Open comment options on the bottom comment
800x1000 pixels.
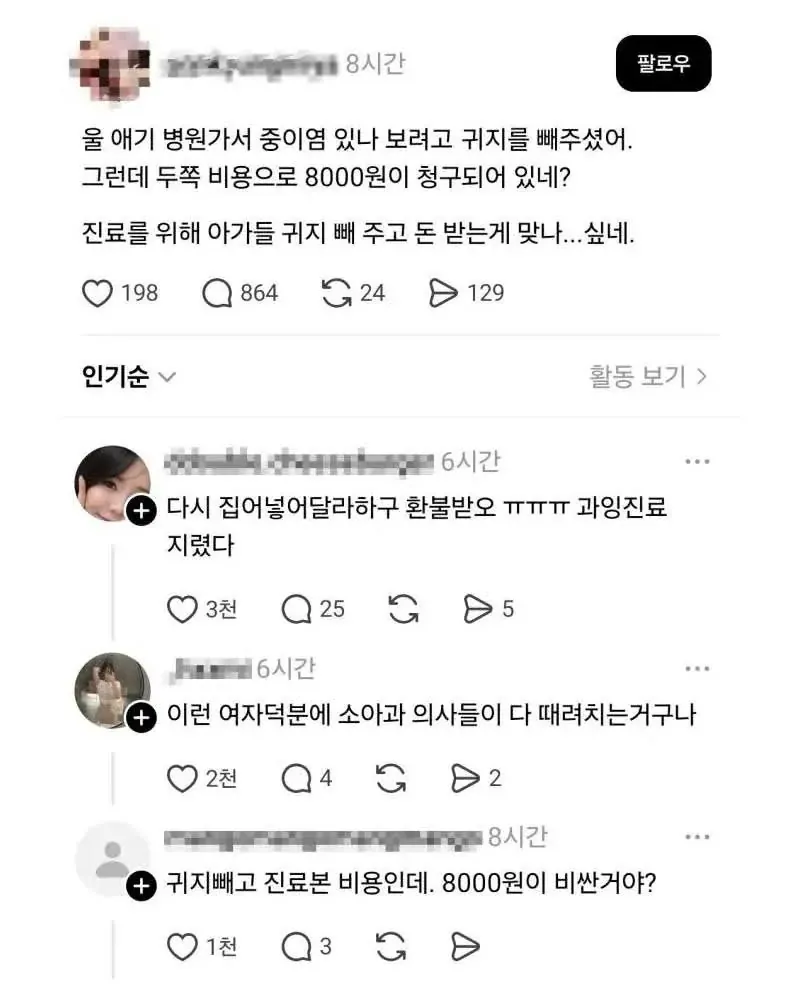[695, 838]
